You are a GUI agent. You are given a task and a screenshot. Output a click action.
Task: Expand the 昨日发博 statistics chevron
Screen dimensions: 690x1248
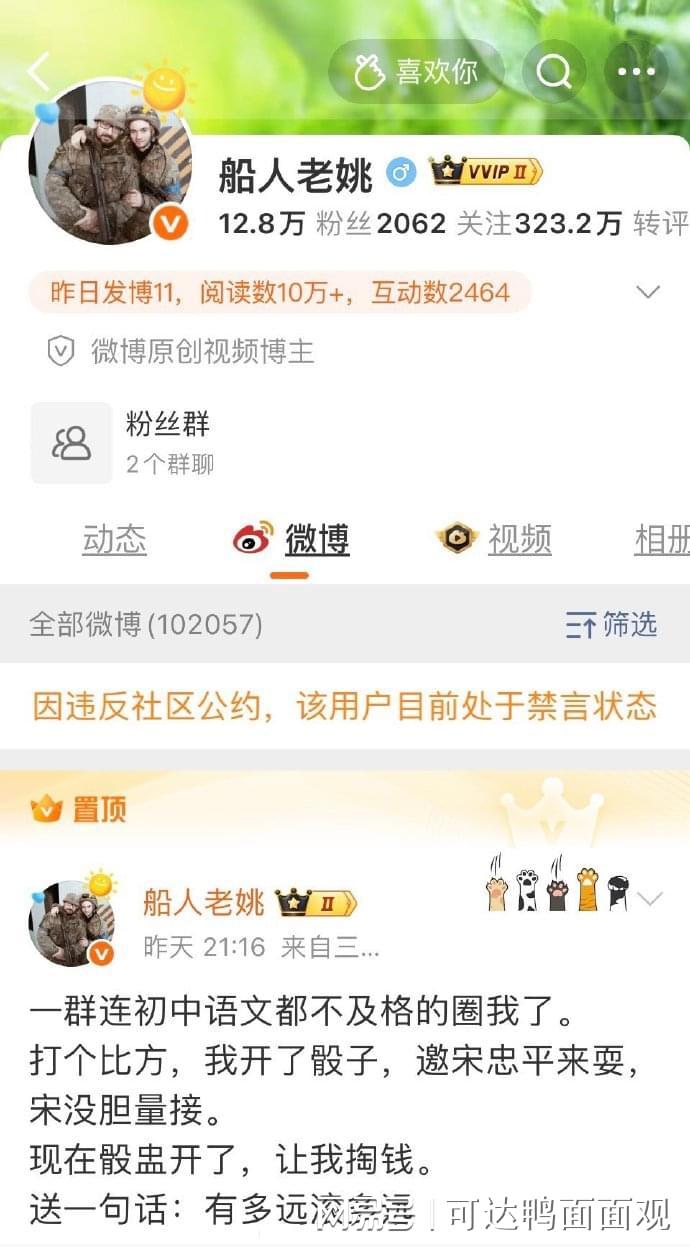[x=649, y=292]
